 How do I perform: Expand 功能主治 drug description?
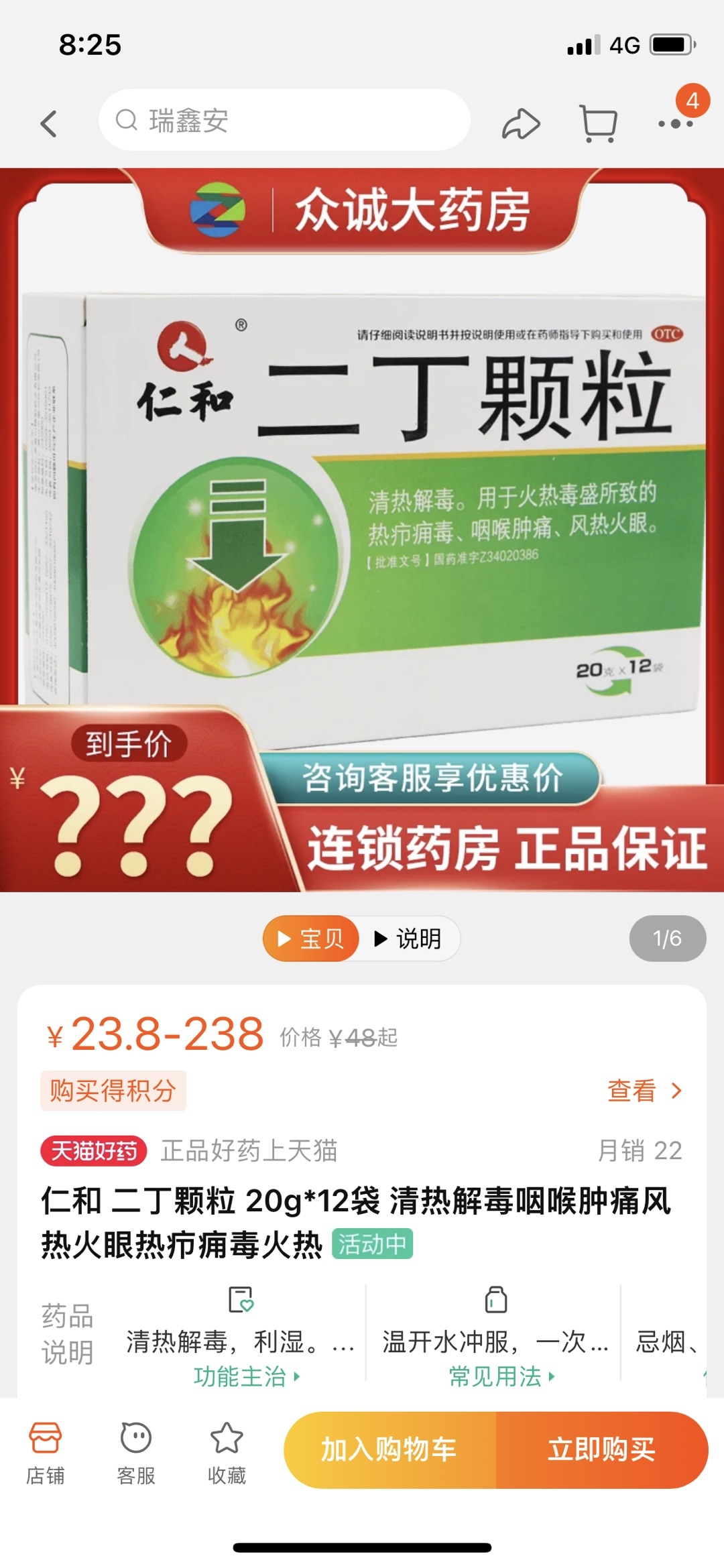[246, 1376]
